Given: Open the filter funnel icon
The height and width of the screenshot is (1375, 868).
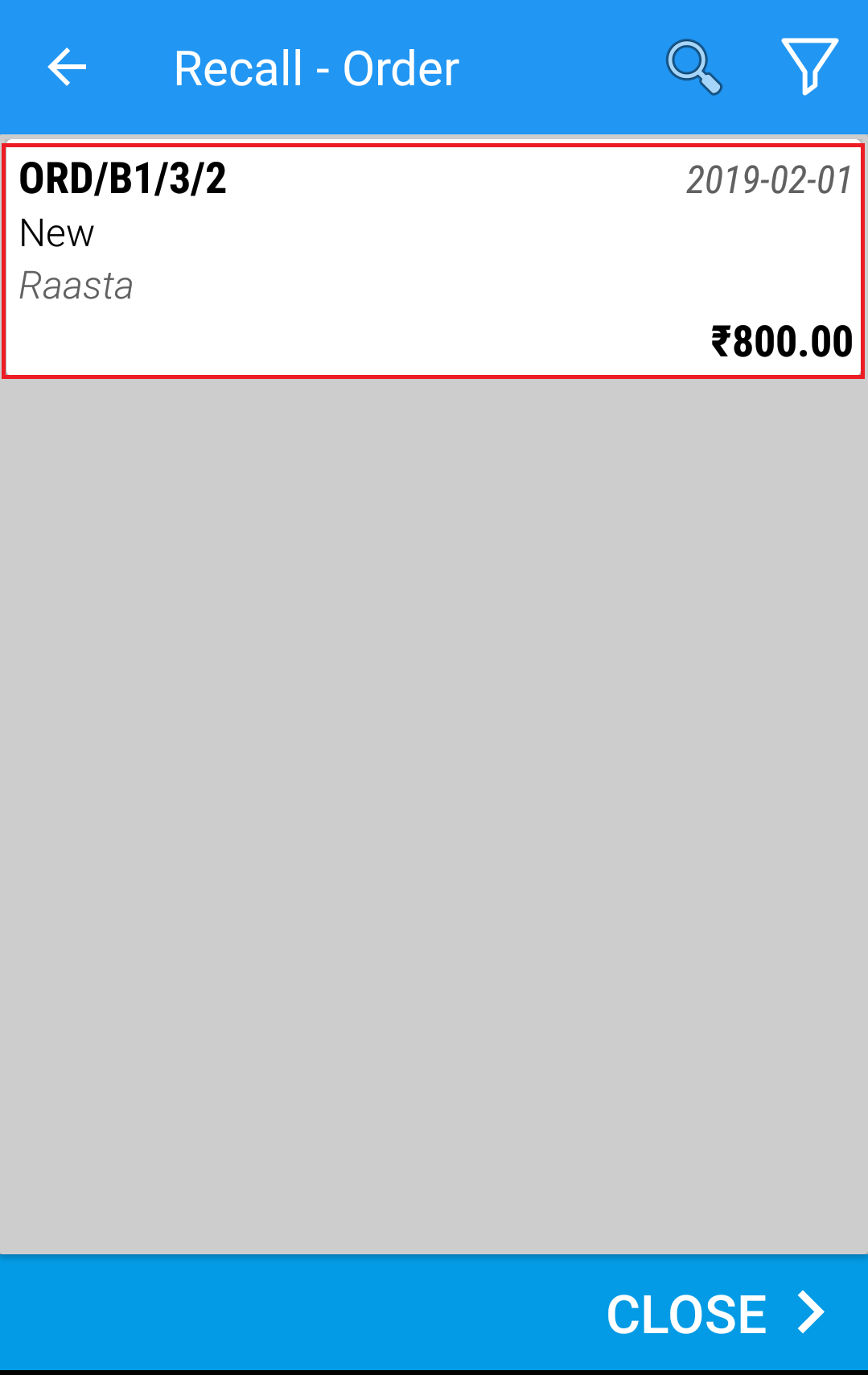Looking at the screenshot, I should coord(809,66).
